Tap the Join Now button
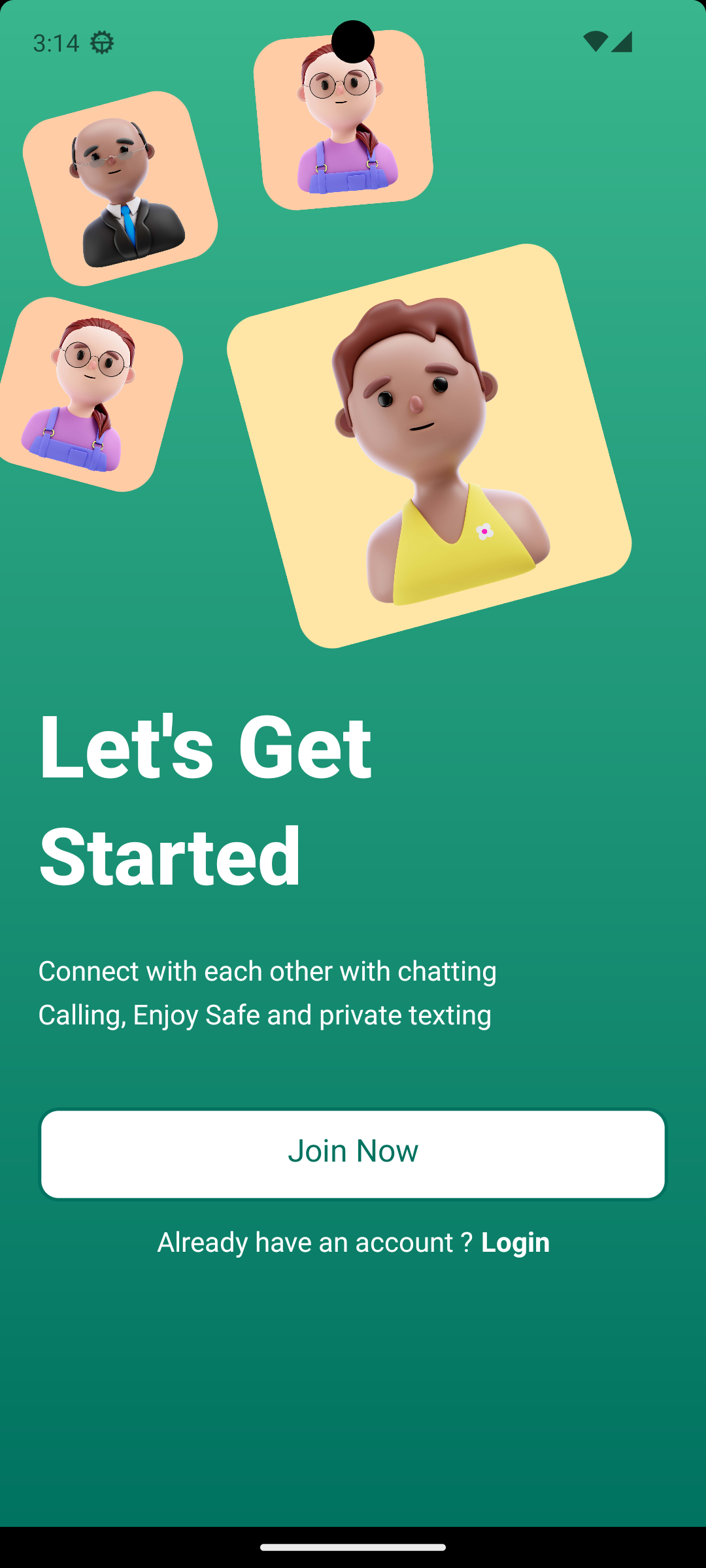The height and width of the screenshot is (1568, 706). click(353, 1153)
